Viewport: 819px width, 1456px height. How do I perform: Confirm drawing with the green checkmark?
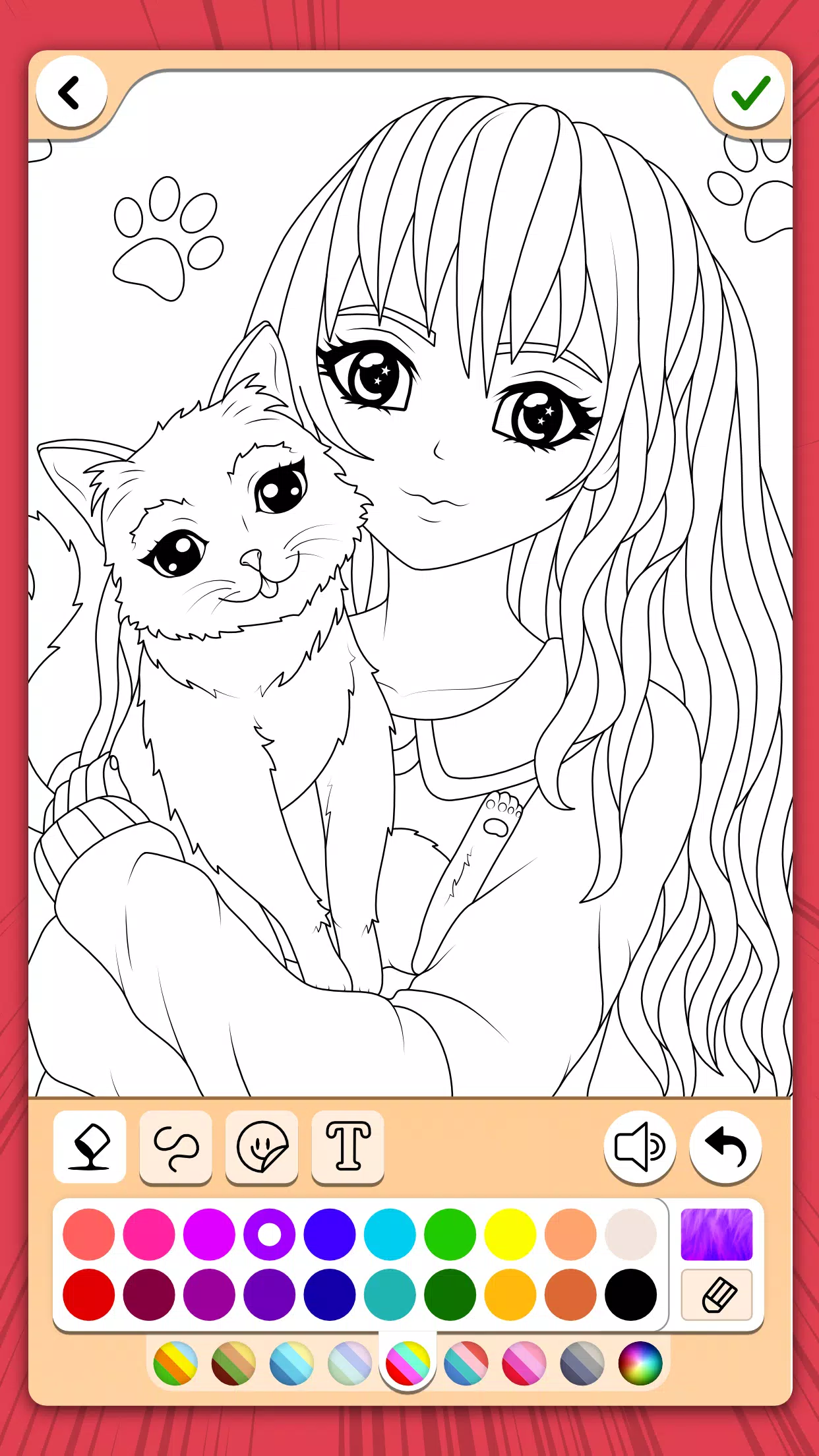click(750, 92)
